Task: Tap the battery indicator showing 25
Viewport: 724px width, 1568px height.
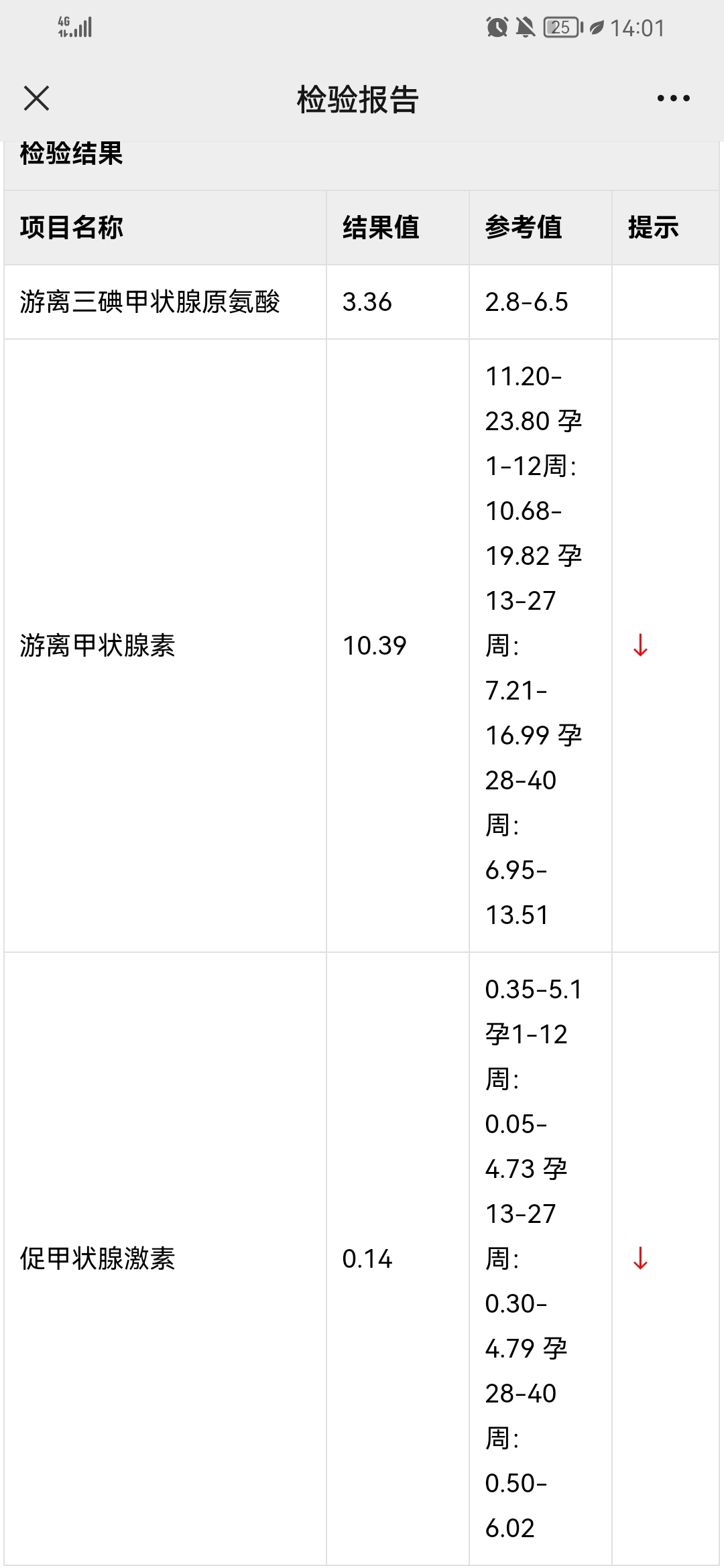Action: tap(560, 27)
